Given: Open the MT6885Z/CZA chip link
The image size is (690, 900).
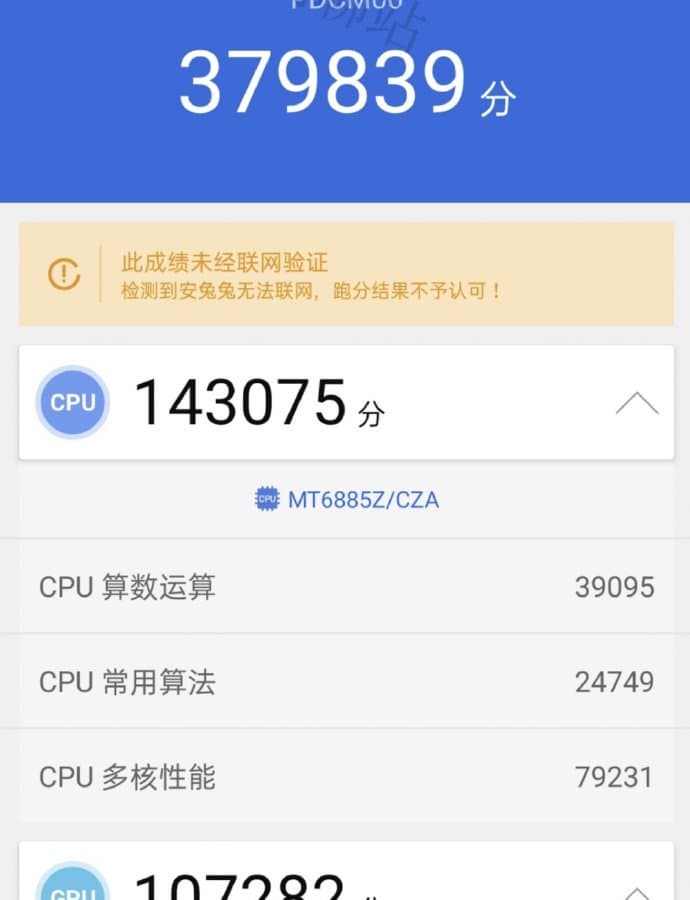Looking at the screenshot, I should (347, 499).
